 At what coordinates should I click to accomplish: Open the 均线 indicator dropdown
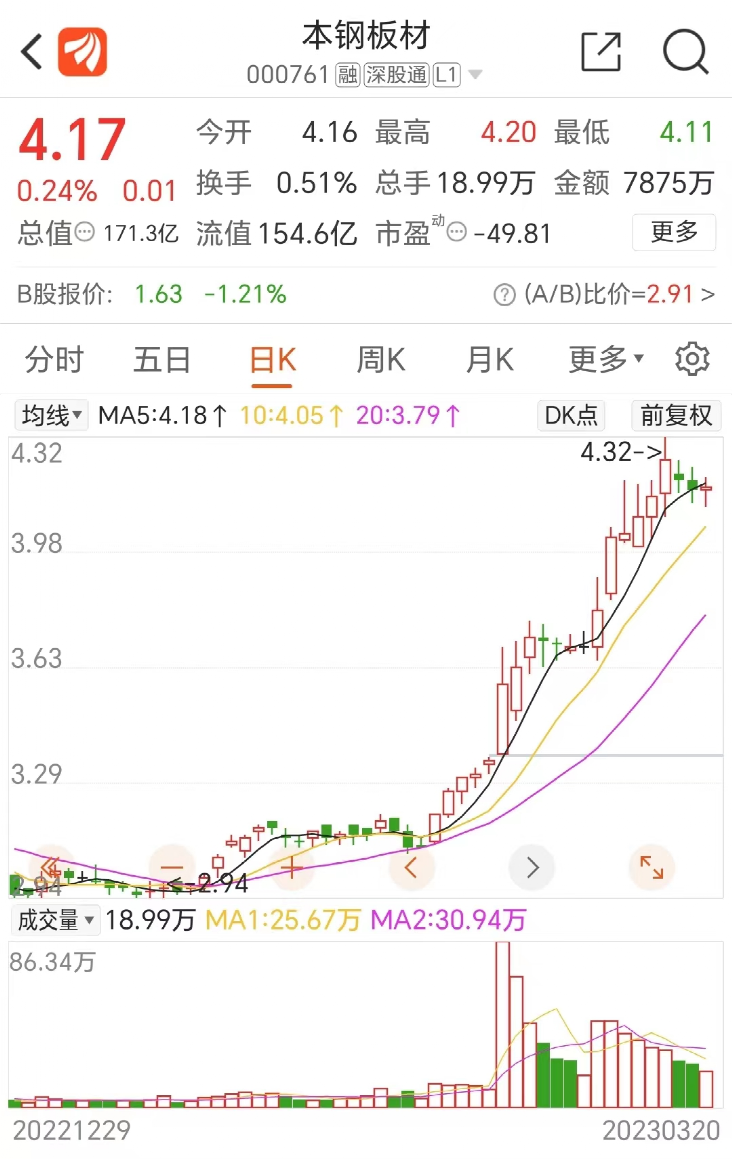pyautogui.click(x=52, y=415)
